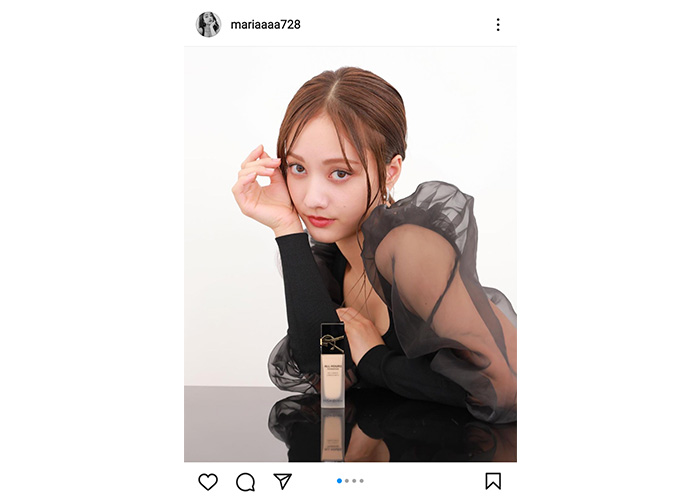The width and height of the screenshot is (700, 500).
Task: Open mariaaaa728's profile picture
Action: (x=208, y=24)
